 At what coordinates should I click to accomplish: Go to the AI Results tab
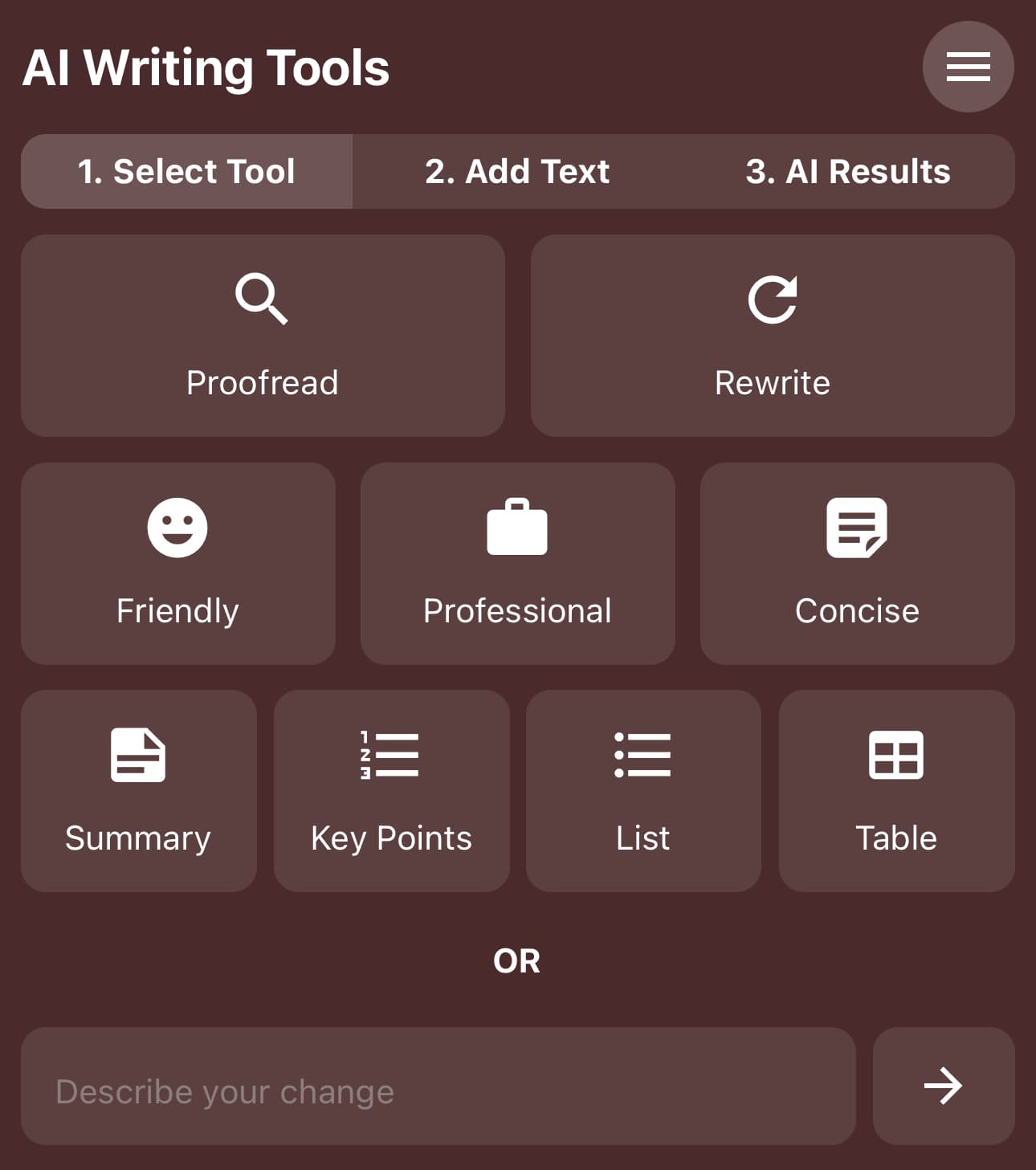click(x=847, y=172)
